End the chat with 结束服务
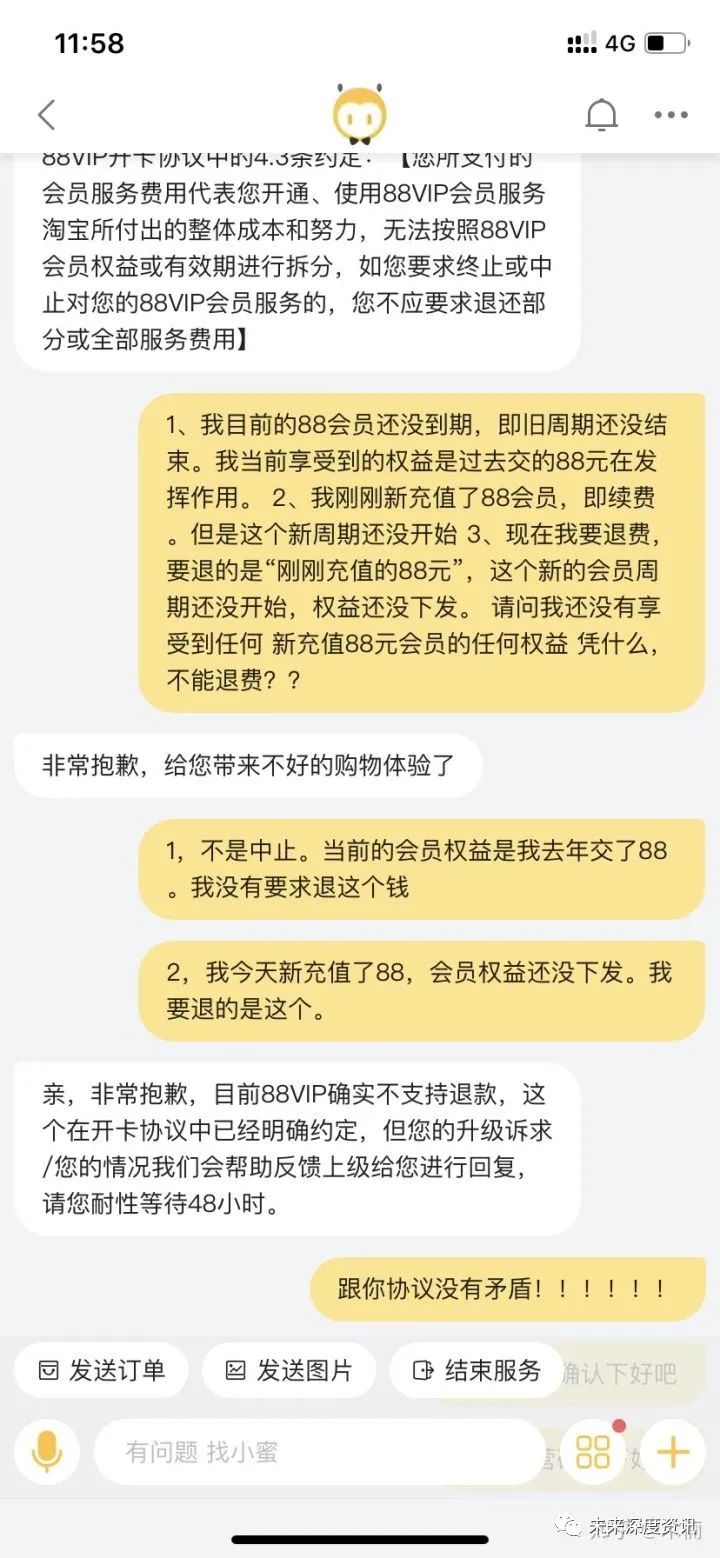The height and width of the screenshot is (1558, 720). point(477,1370)
